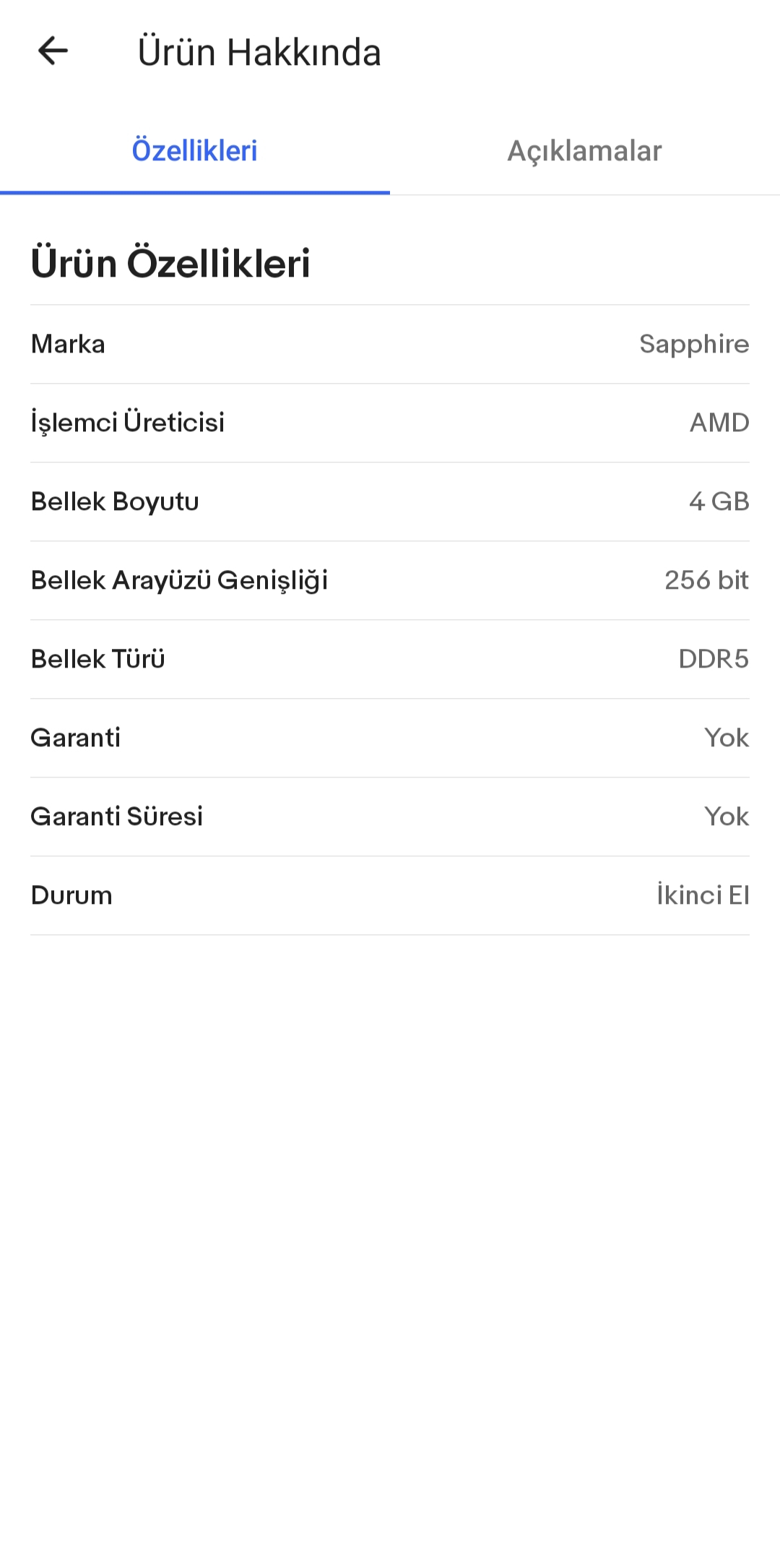
Task: Switch to the Açıklamalar tab
Action: coord(584,151)
